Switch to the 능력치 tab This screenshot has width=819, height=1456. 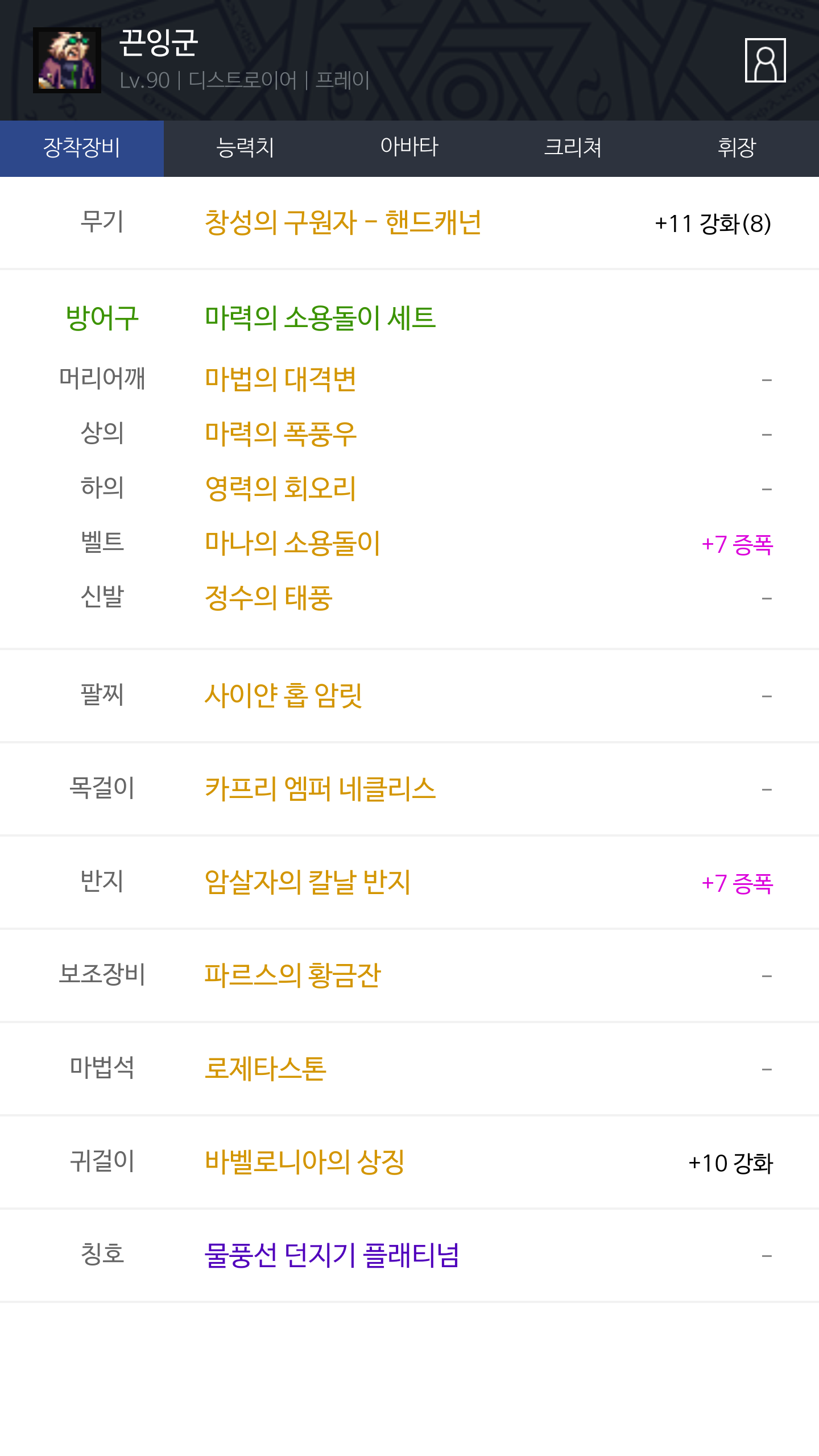(245, 148)
